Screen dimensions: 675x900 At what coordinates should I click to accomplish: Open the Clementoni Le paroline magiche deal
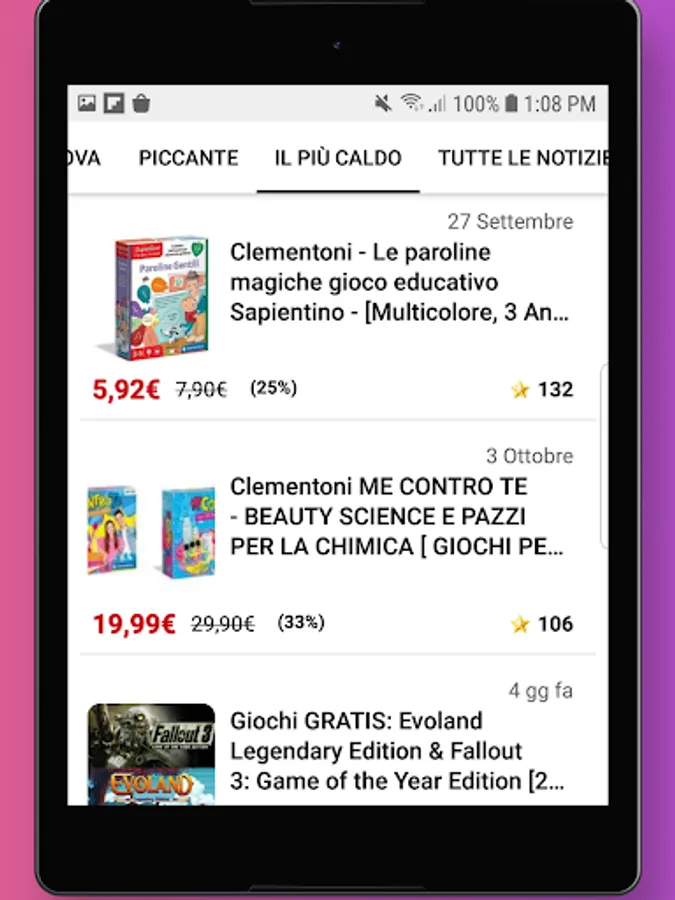coord(400,283)
